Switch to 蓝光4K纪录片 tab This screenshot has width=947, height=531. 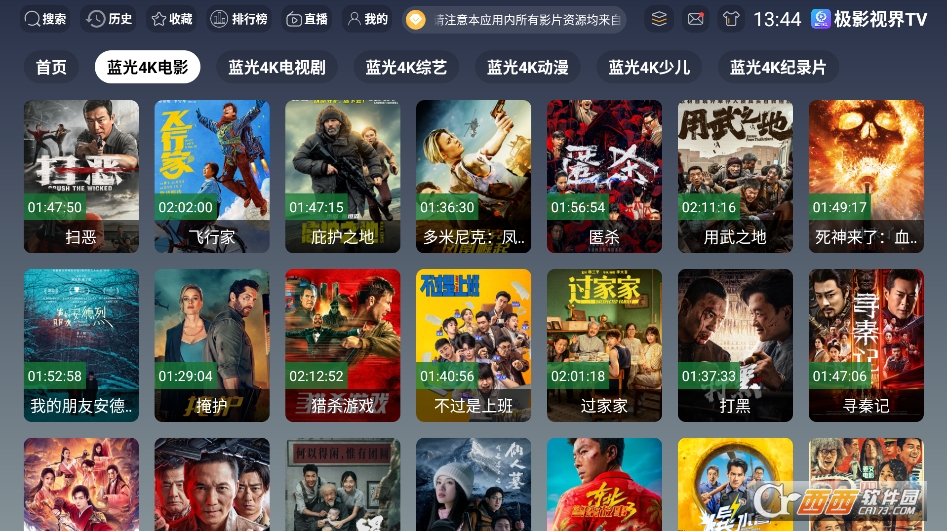pos(778,67)
